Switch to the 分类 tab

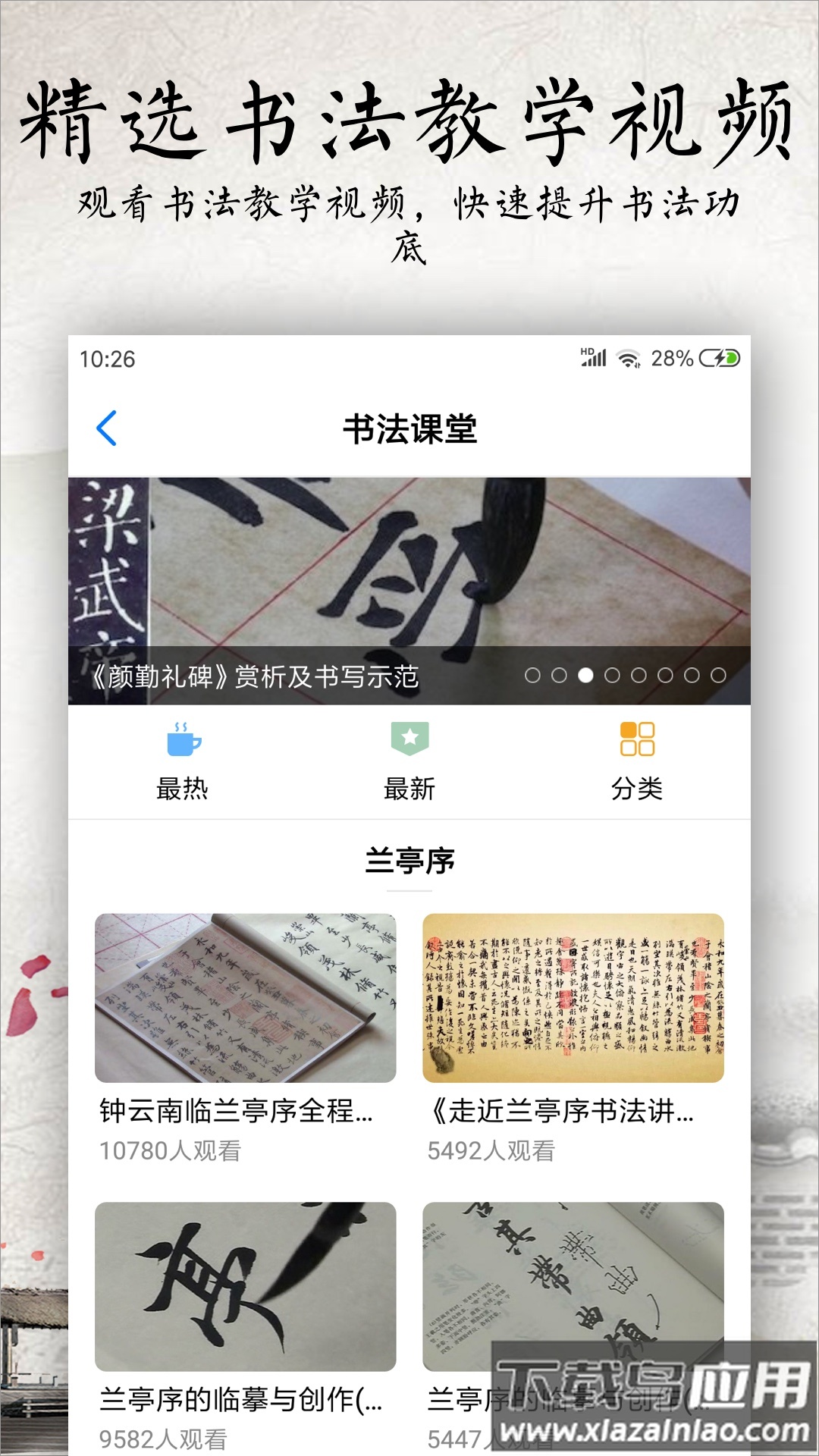pos(639,789)
